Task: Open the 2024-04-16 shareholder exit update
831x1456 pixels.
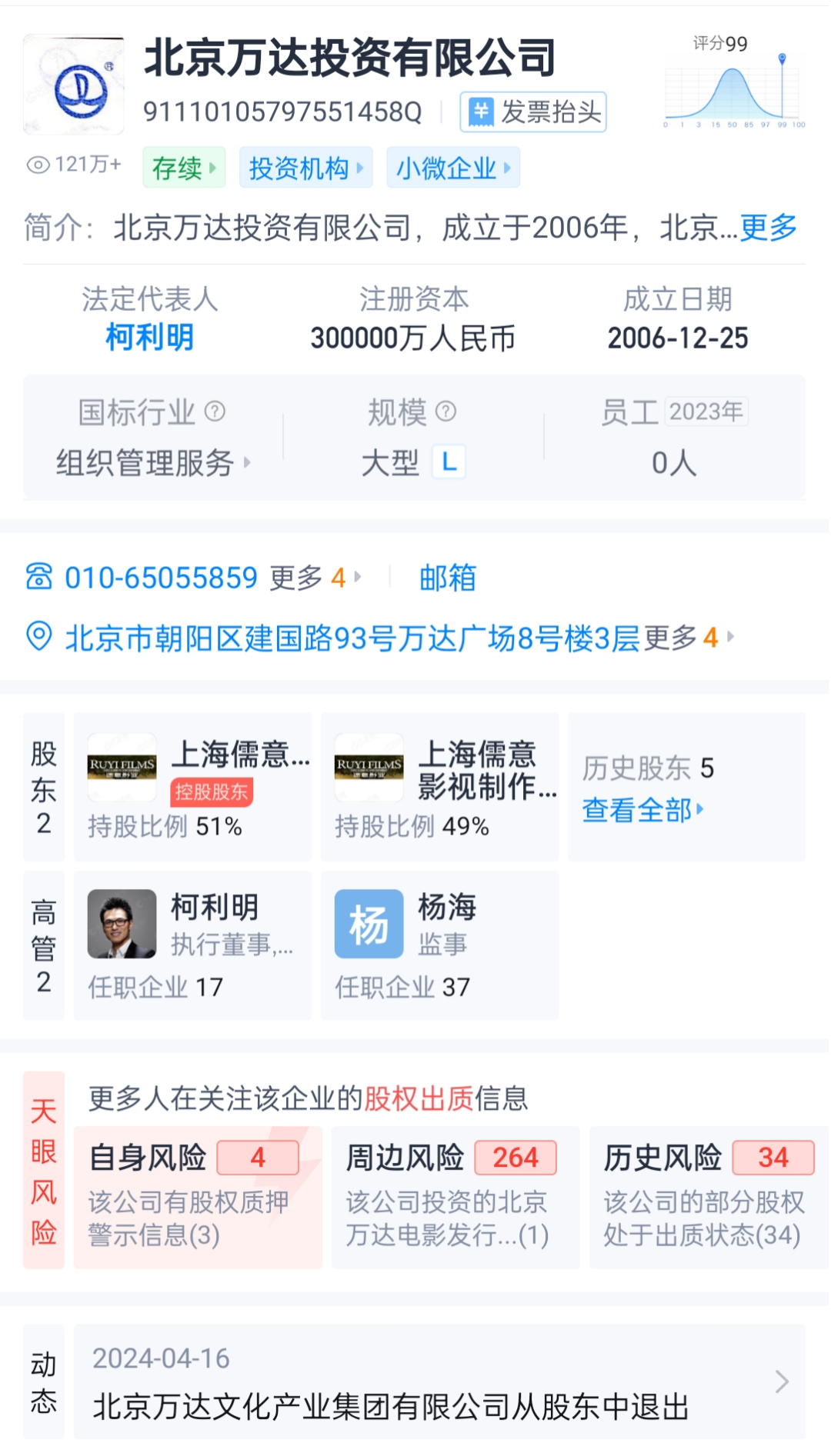Action: (439, 1382)
